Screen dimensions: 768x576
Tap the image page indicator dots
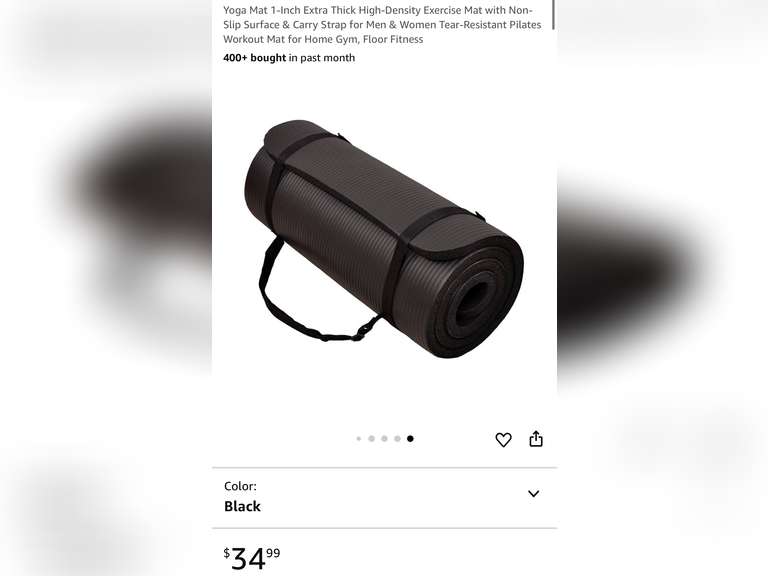tap(384, 439)
